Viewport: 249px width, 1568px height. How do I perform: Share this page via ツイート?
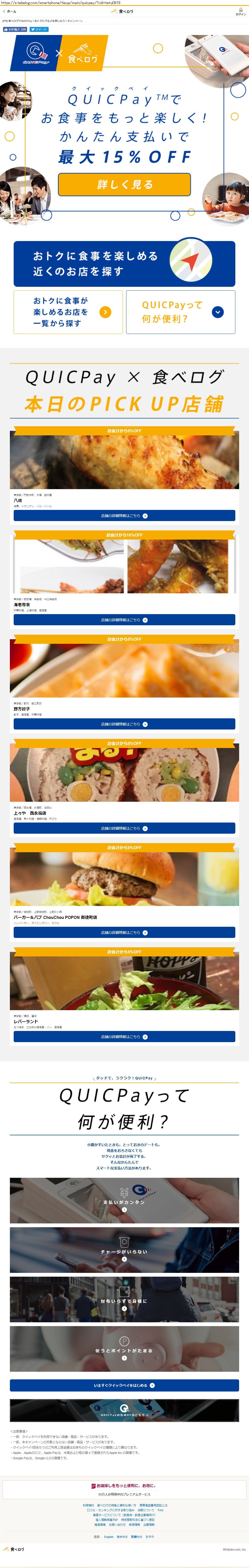[x=39, y=29]
